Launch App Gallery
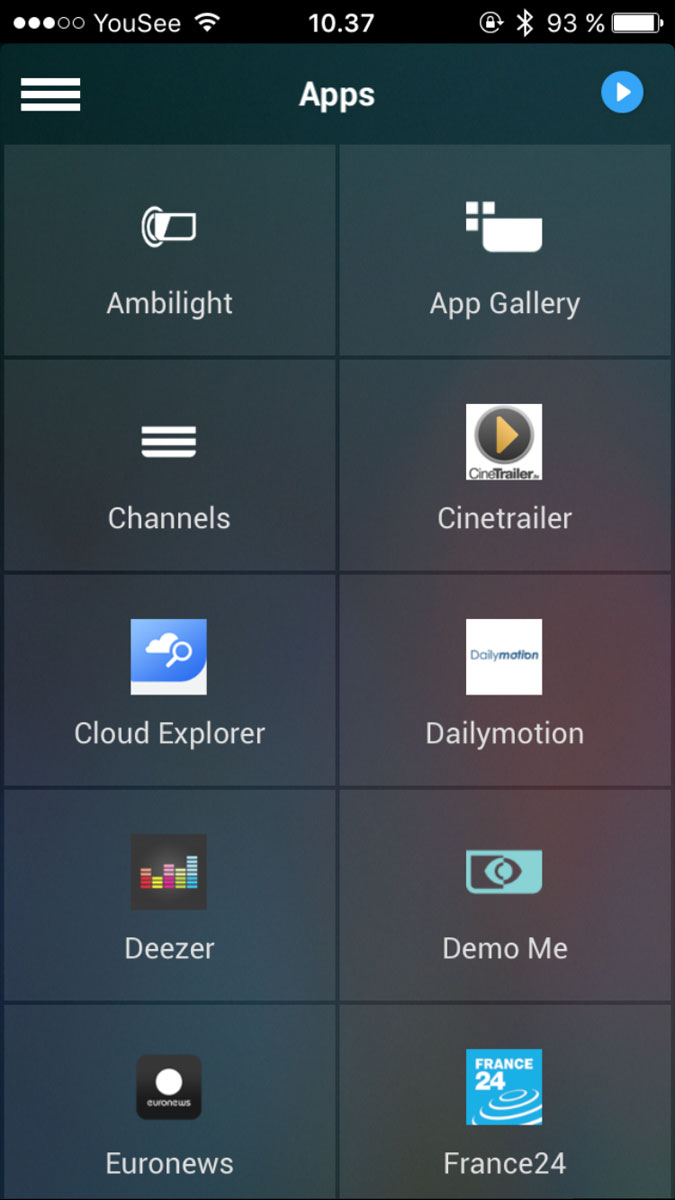This screenshot has width=675, height=1200. click(x=505, y=250)
